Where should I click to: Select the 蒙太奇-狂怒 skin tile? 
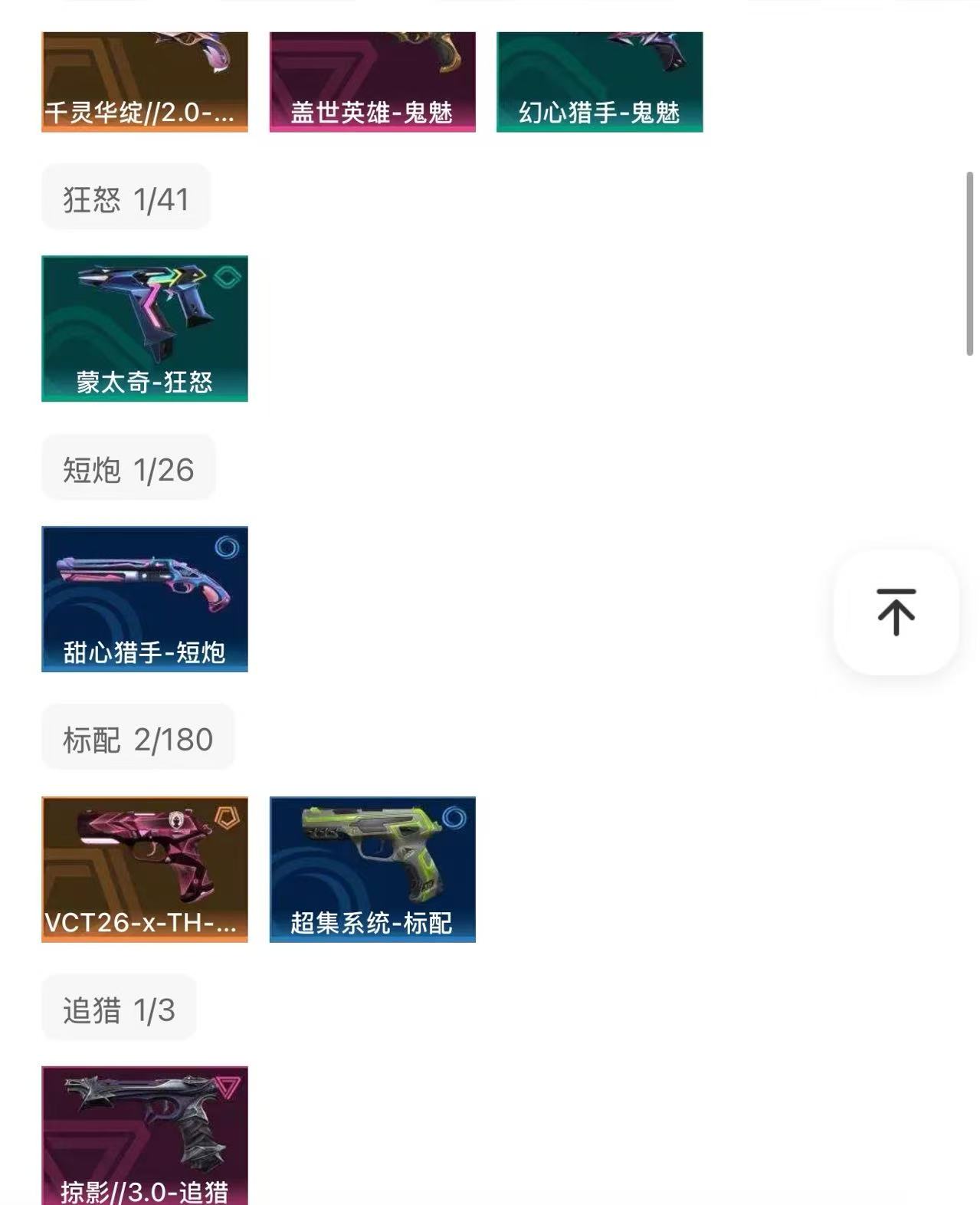[145, 328]
